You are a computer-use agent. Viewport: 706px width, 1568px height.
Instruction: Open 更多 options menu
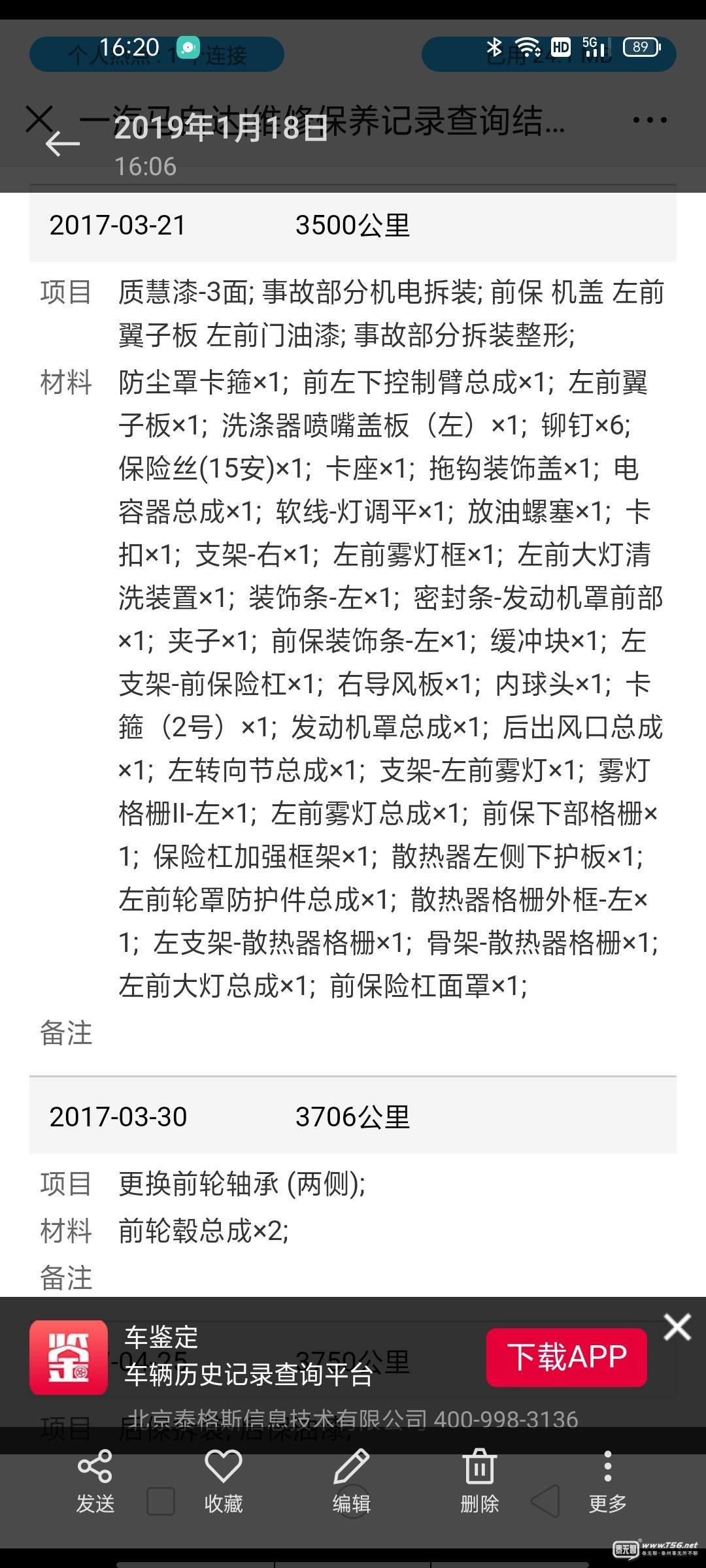click(x=608, y=1482)
